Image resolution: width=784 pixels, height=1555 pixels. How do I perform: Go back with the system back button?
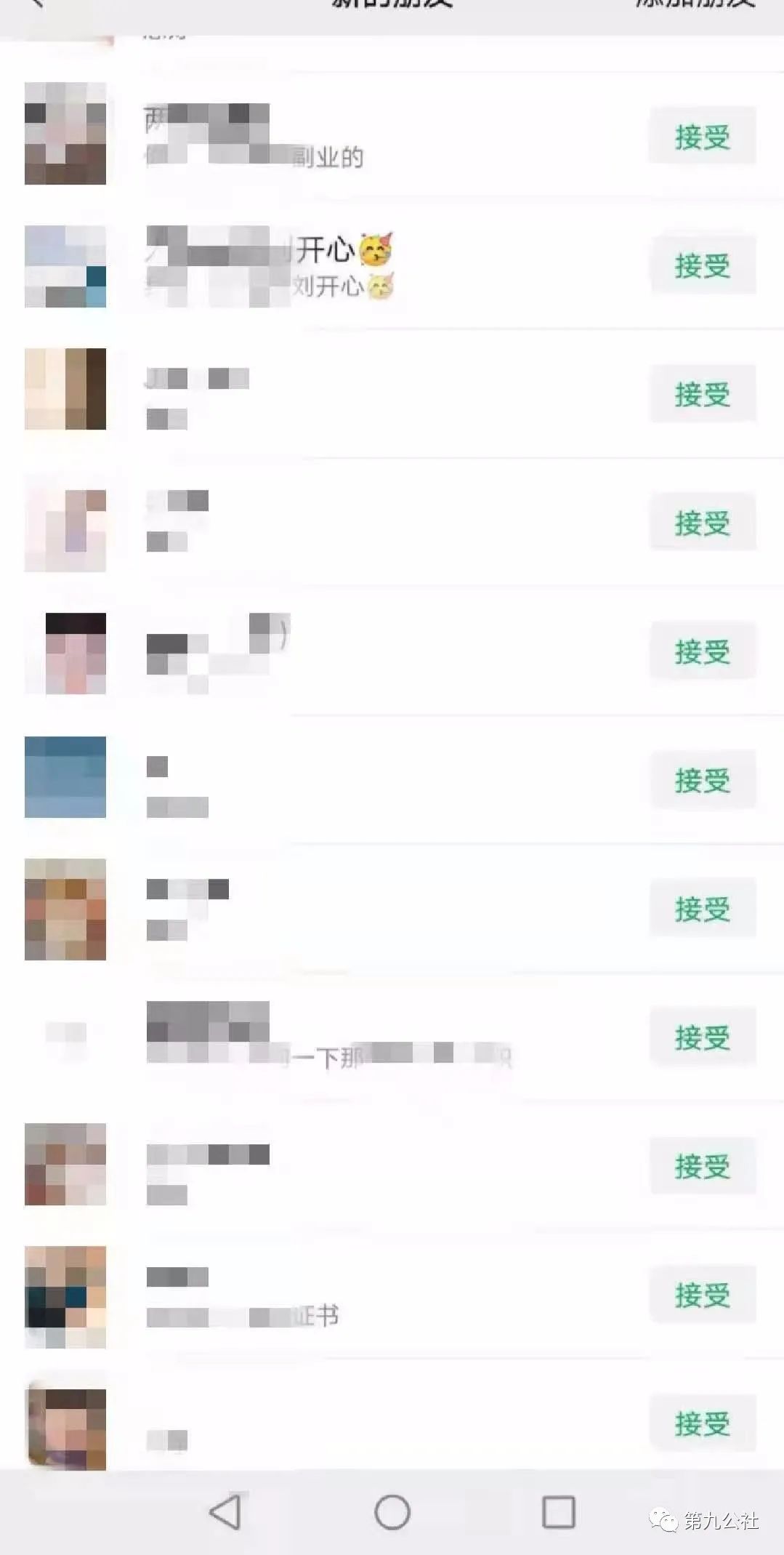(x=225, y=1513)
